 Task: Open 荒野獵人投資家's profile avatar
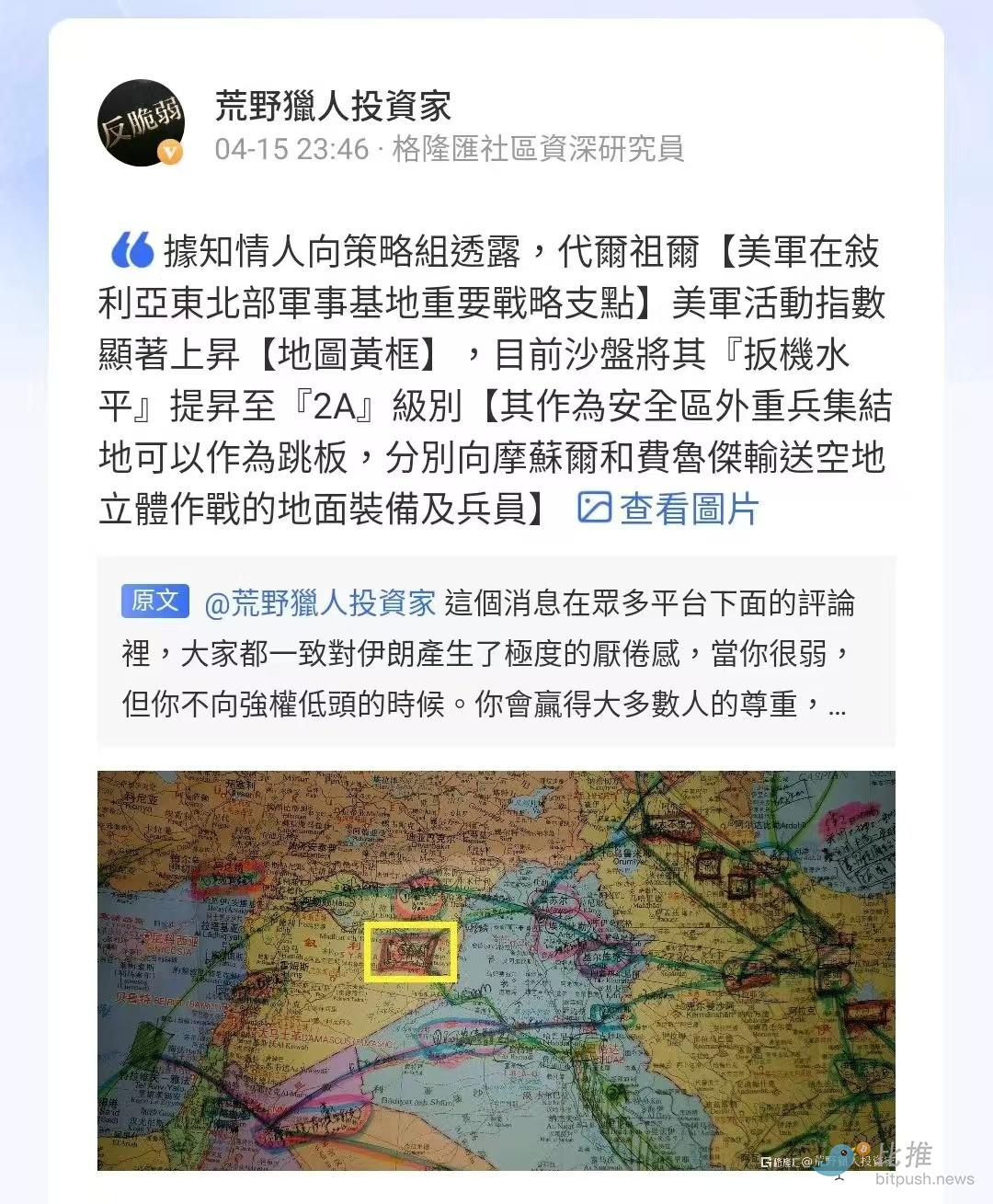141,122
